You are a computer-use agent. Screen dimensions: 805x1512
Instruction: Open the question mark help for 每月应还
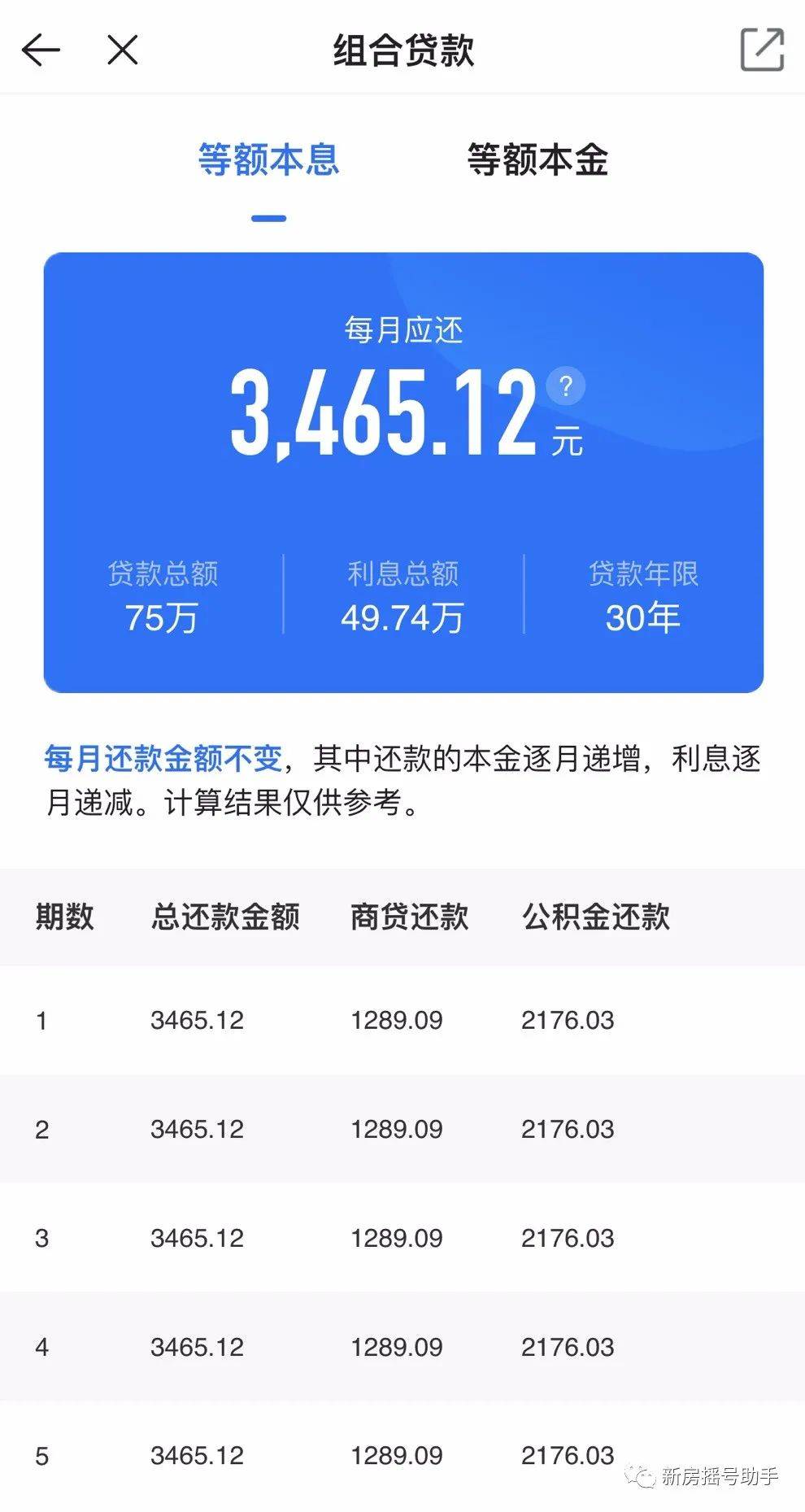coord(566,386)
